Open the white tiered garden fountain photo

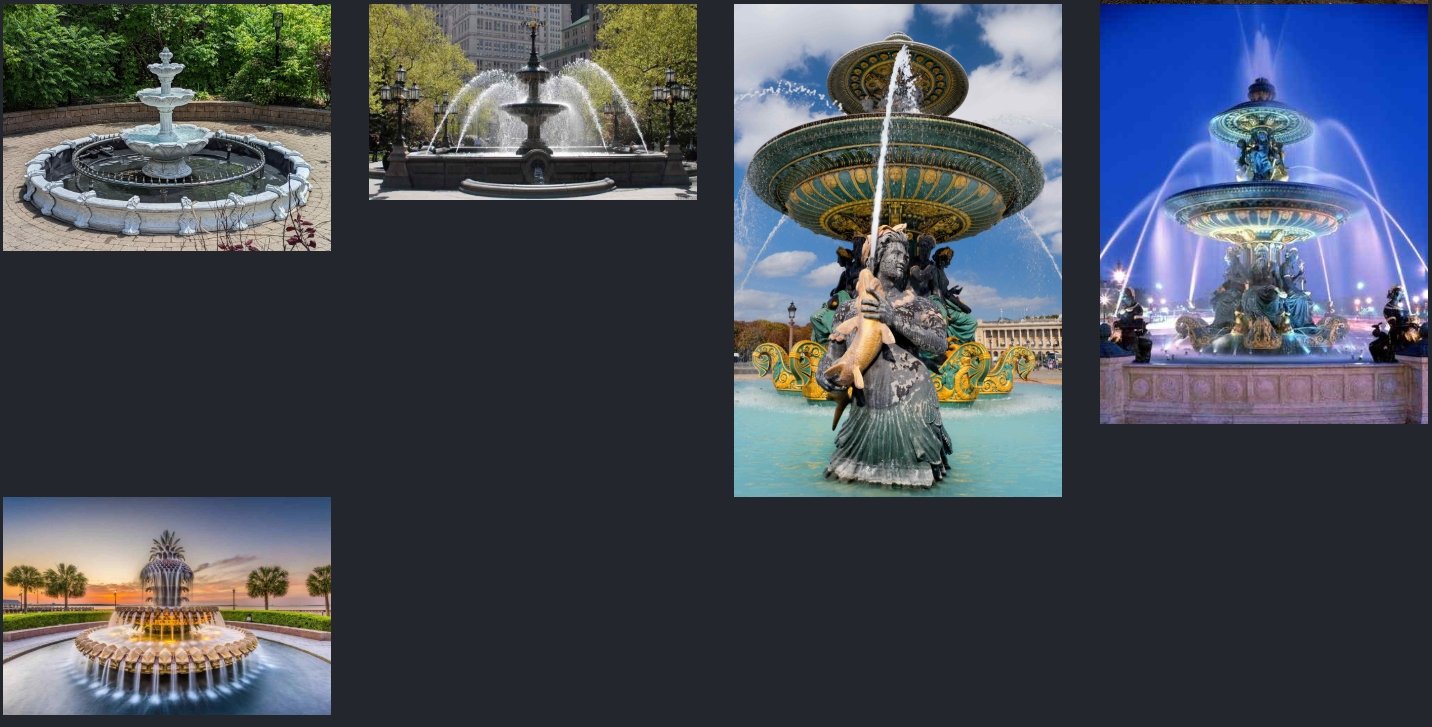coord(167,127)
